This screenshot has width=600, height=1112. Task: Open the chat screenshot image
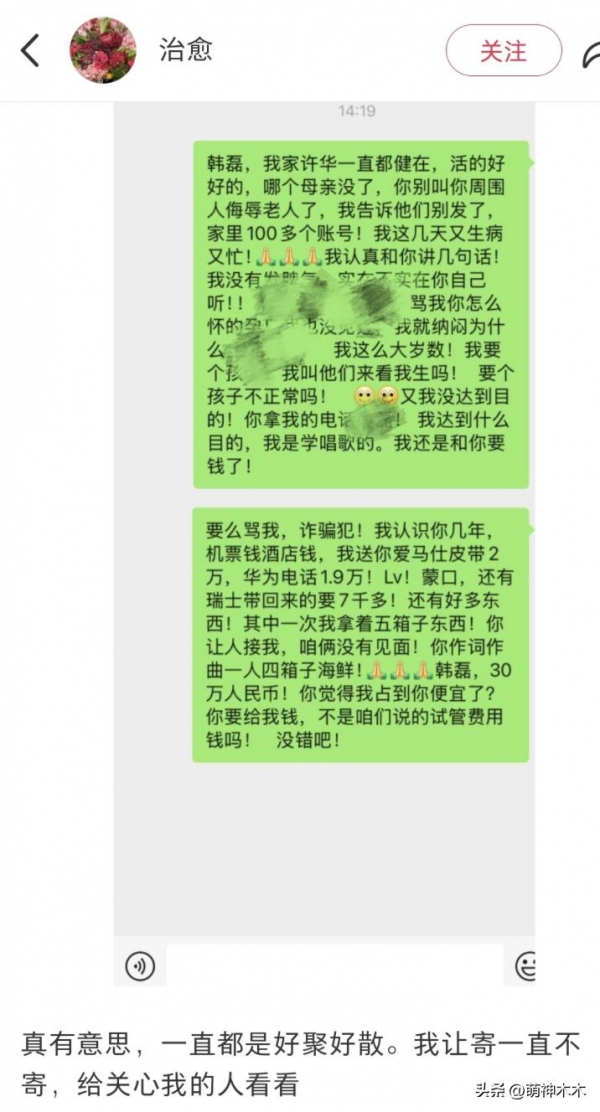click(x=324, y=540)
